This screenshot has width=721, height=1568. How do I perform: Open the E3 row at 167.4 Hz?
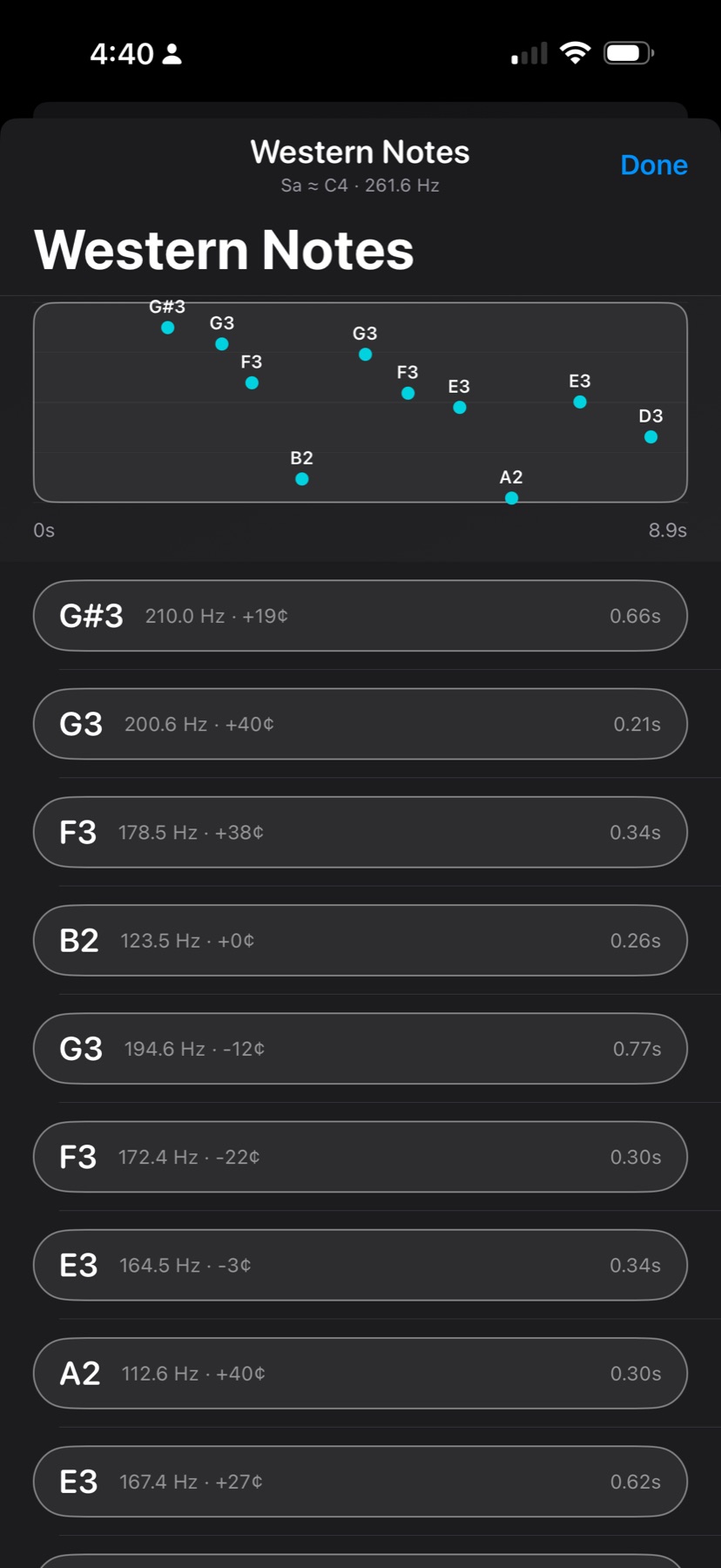coord(360,1482)
